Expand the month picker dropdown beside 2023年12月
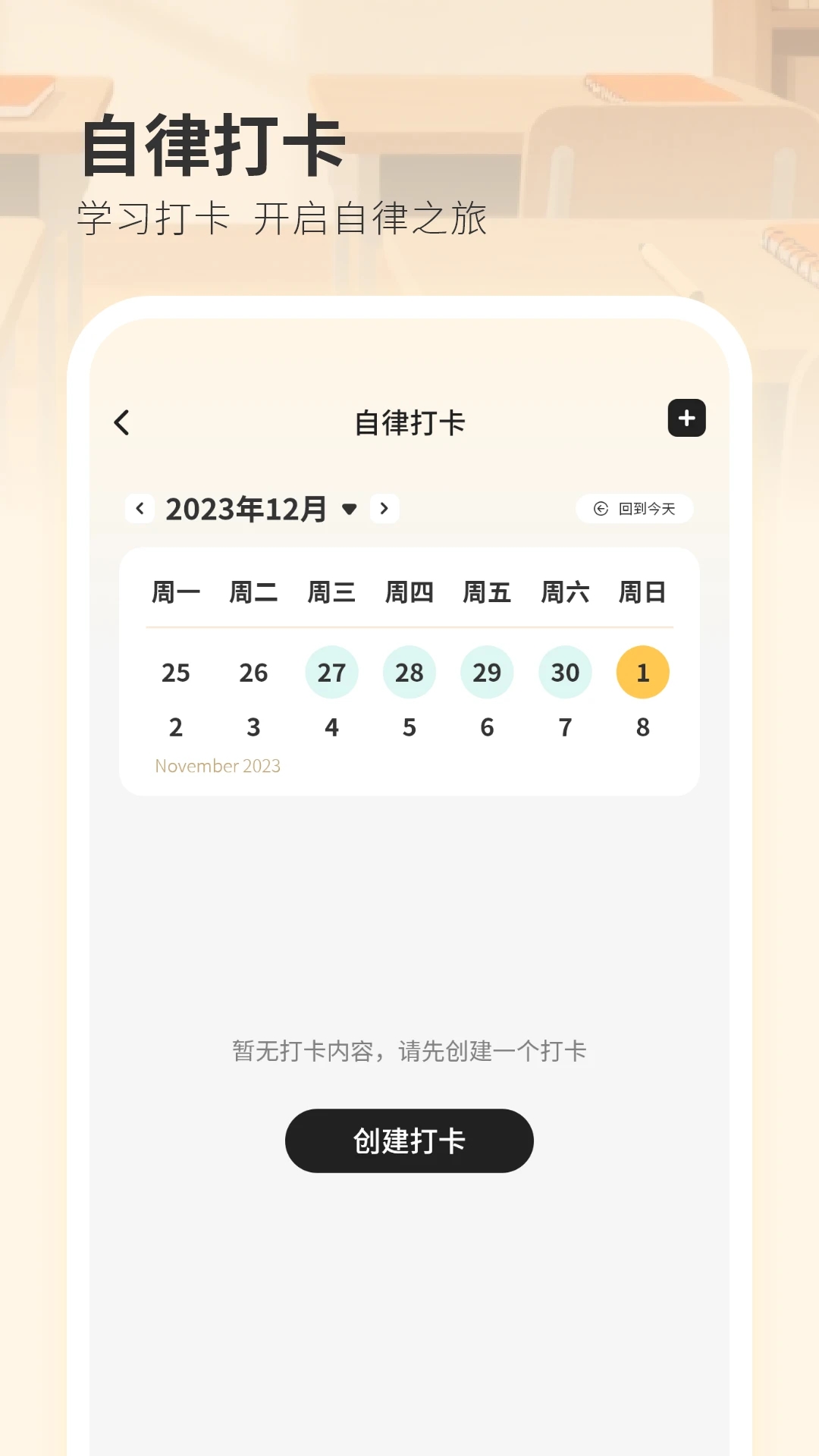819x1456 pixels. tap(349, 510)
